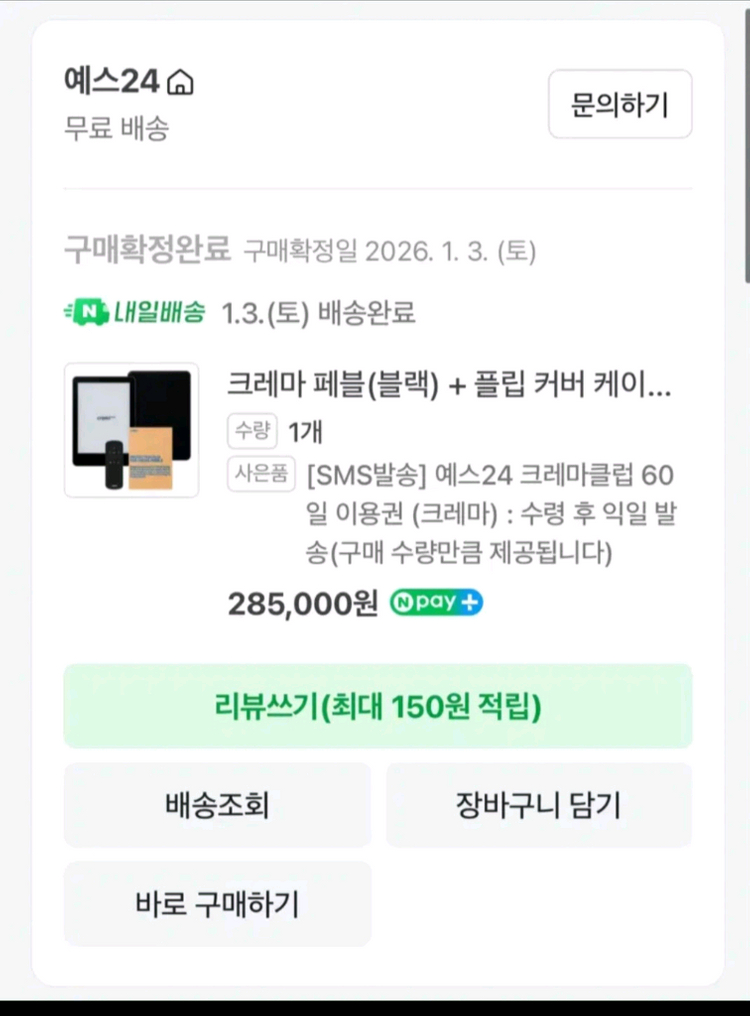Open 문의하기 to contact the seller

(x=620, y=105)
